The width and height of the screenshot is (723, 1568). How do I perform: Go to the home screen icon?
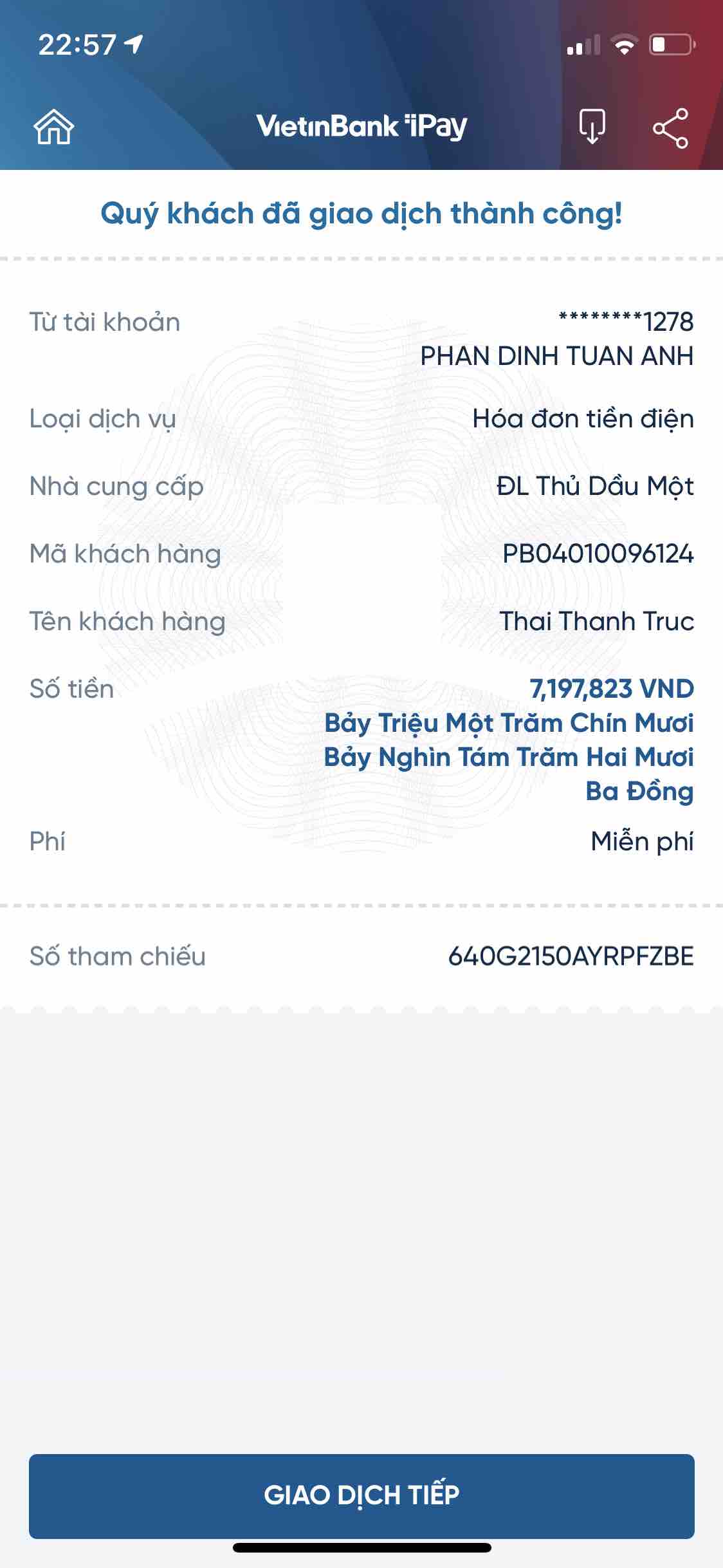pyautogui.click(x=54, y=127)
